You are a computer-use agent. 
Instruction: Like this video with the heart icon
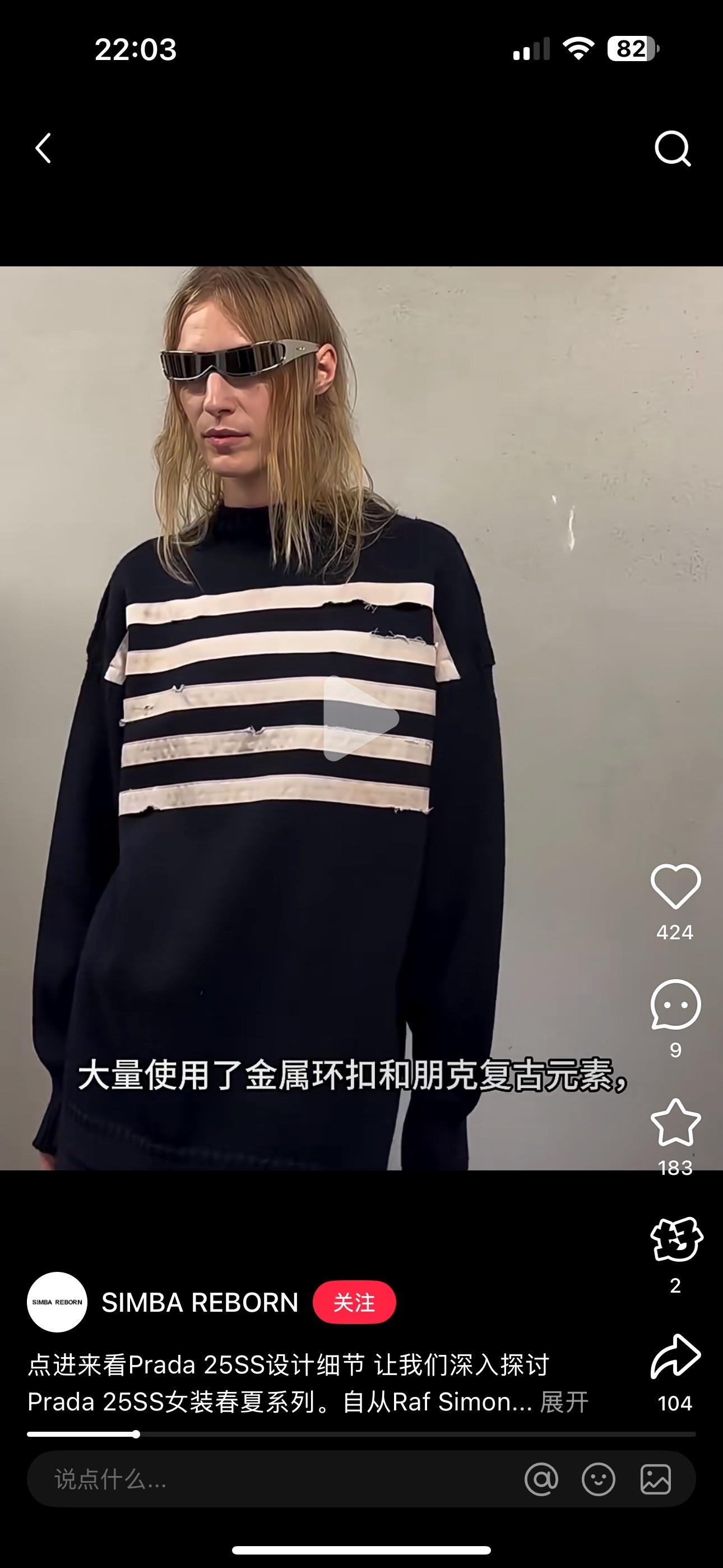click(x=675, y=886)
